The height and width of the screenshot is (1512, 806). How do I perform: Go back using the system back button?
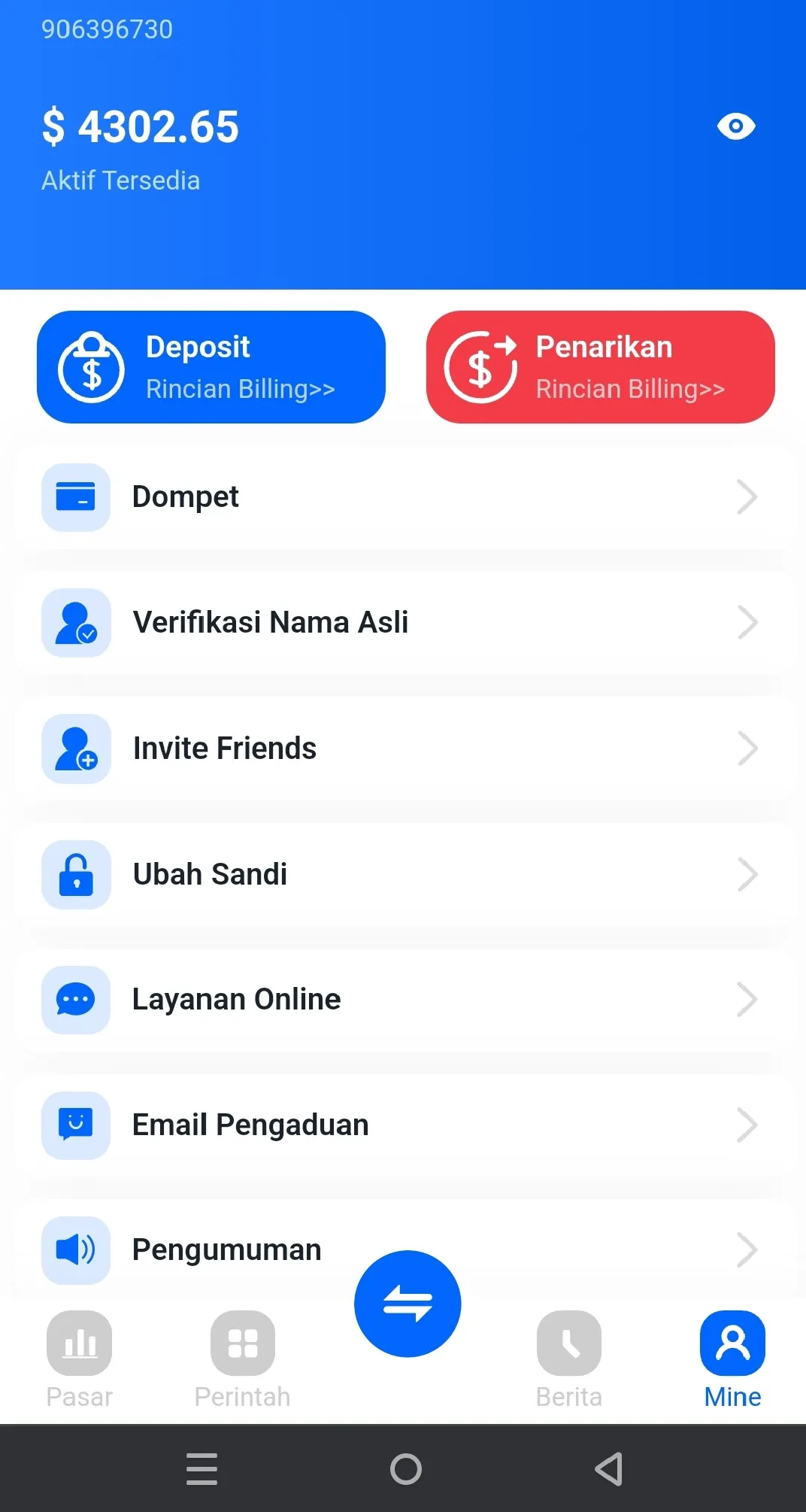click(x=608, y=1468)
